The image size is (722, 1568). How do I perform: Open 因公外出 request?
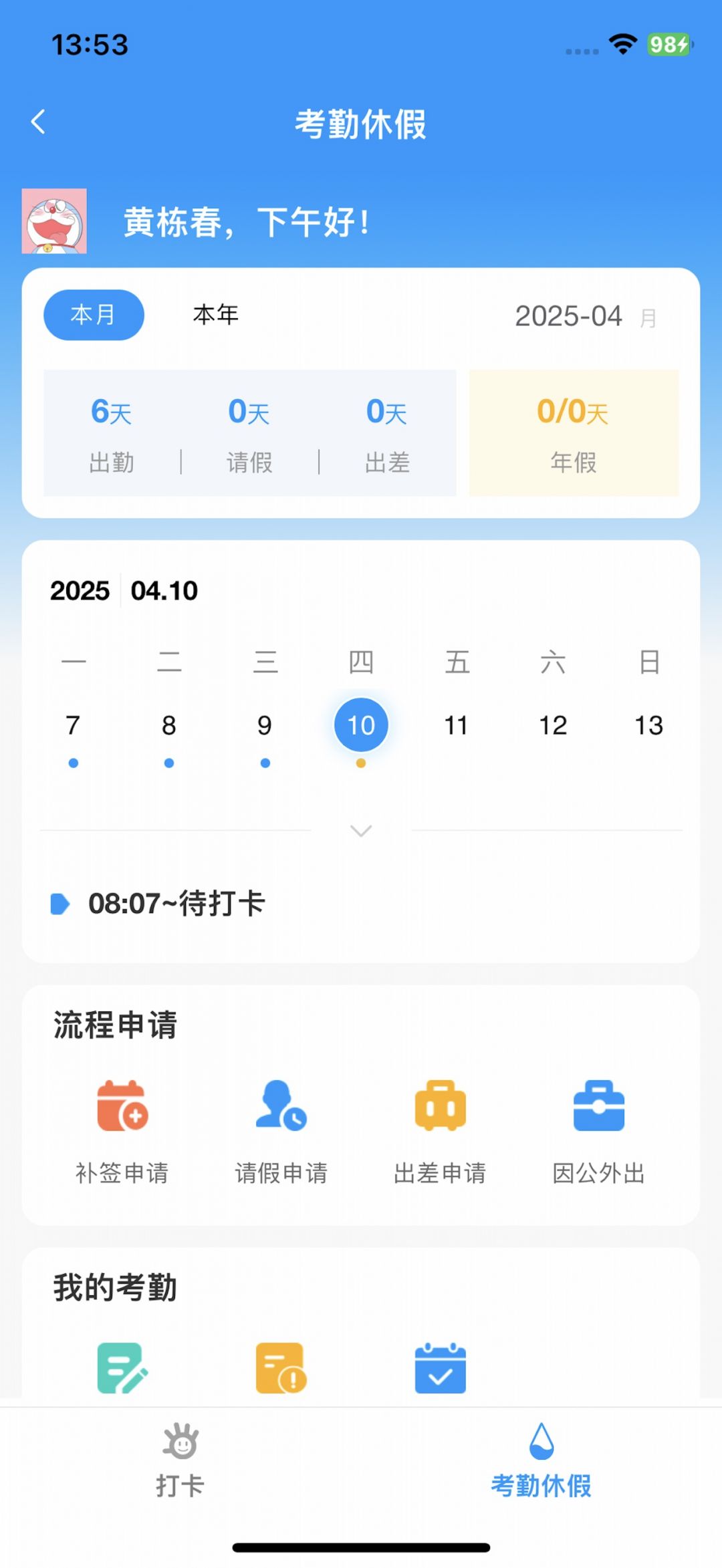pos(598,1130)
